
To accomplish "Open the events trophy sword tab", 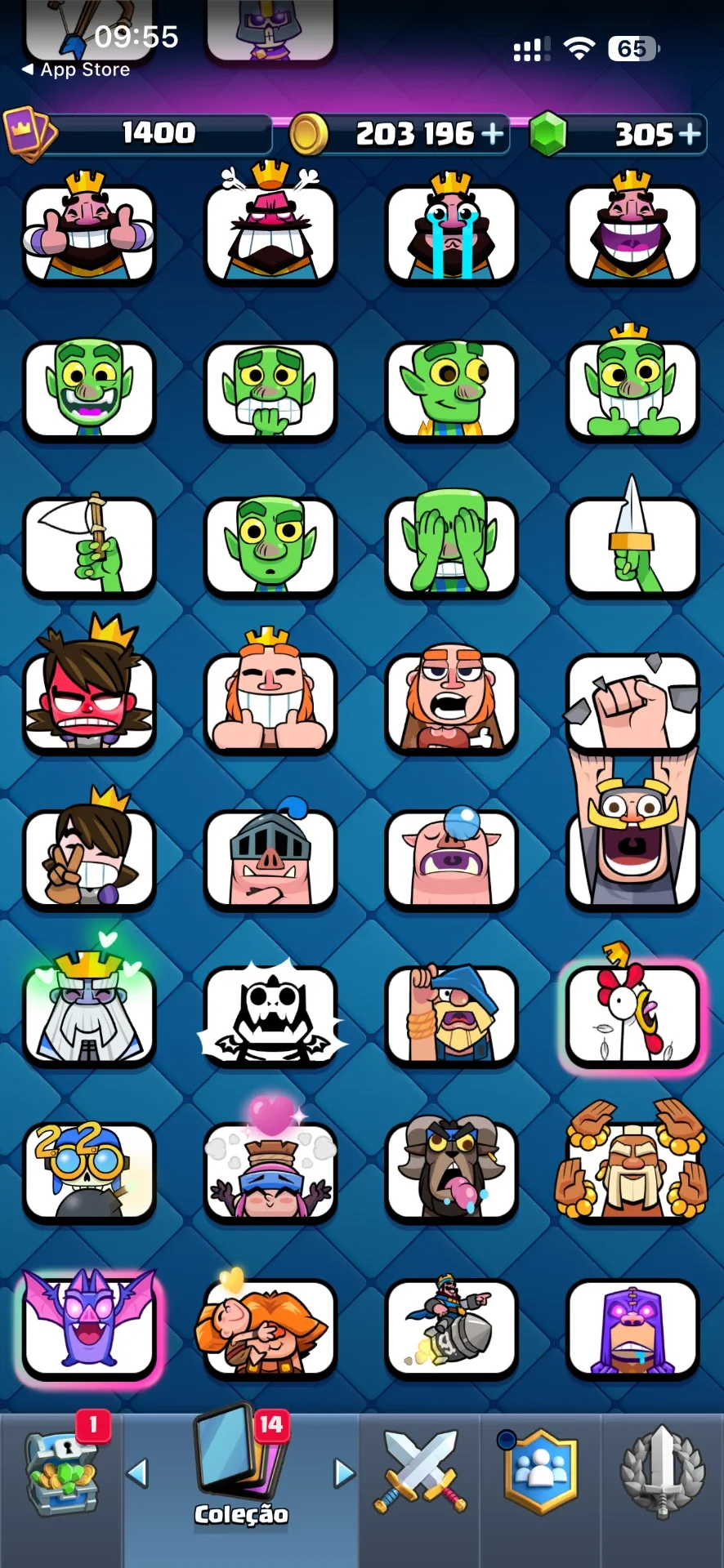I will coord(663,1471).
